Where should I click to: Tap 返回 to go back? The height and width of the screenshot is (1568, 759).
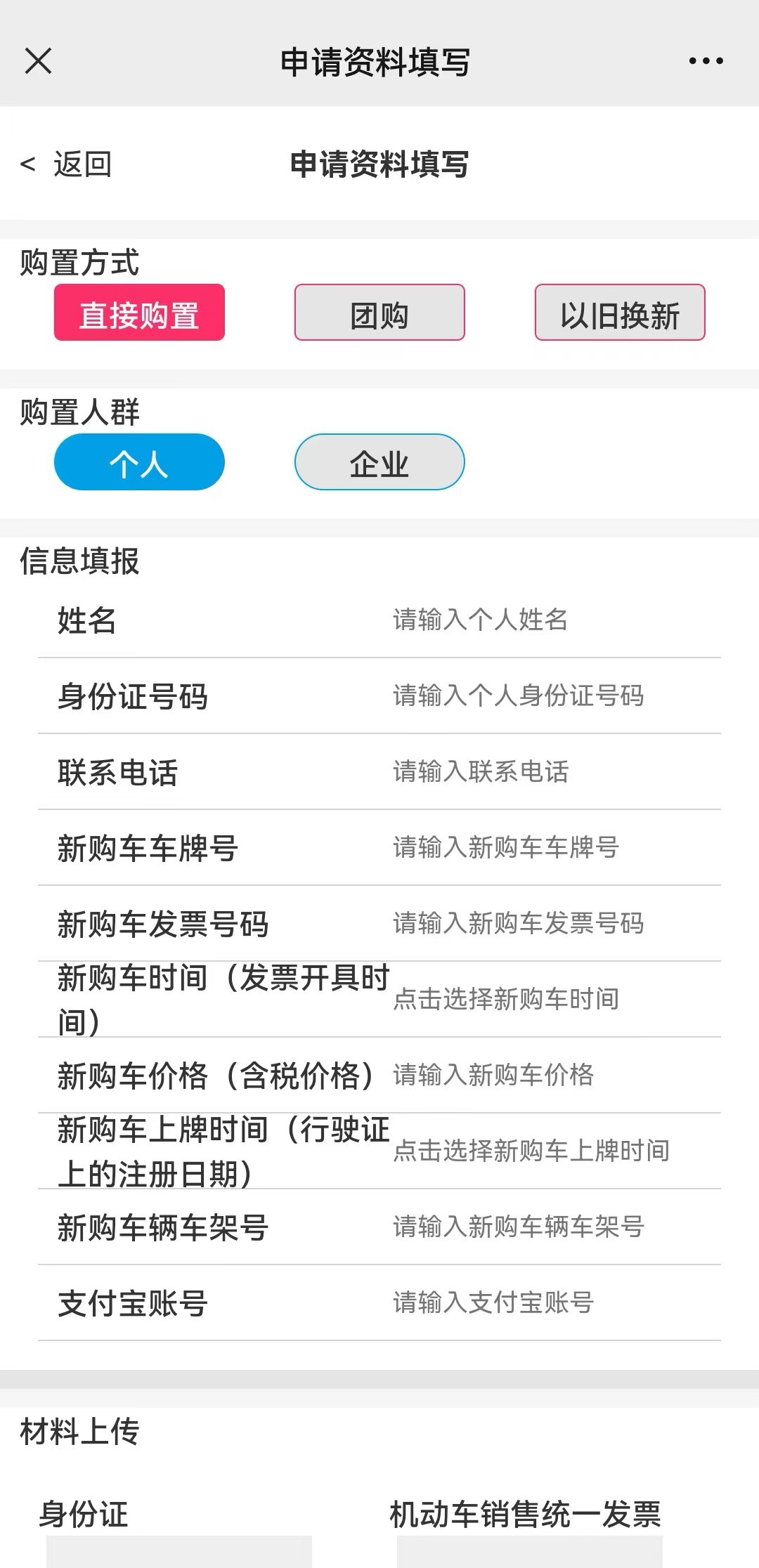[x=67, y=164]
